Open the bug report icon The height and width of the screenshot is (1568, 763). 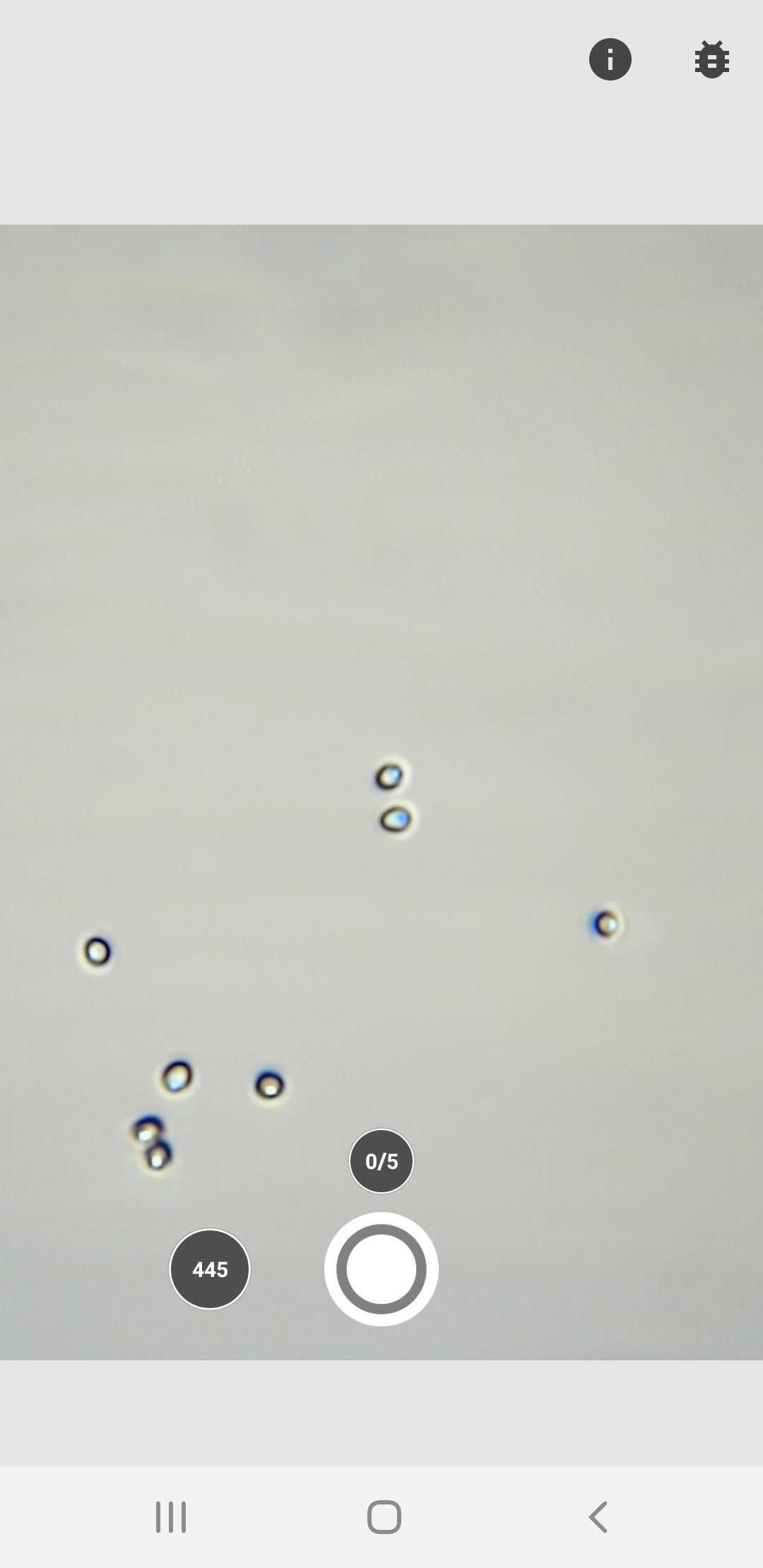711,59
